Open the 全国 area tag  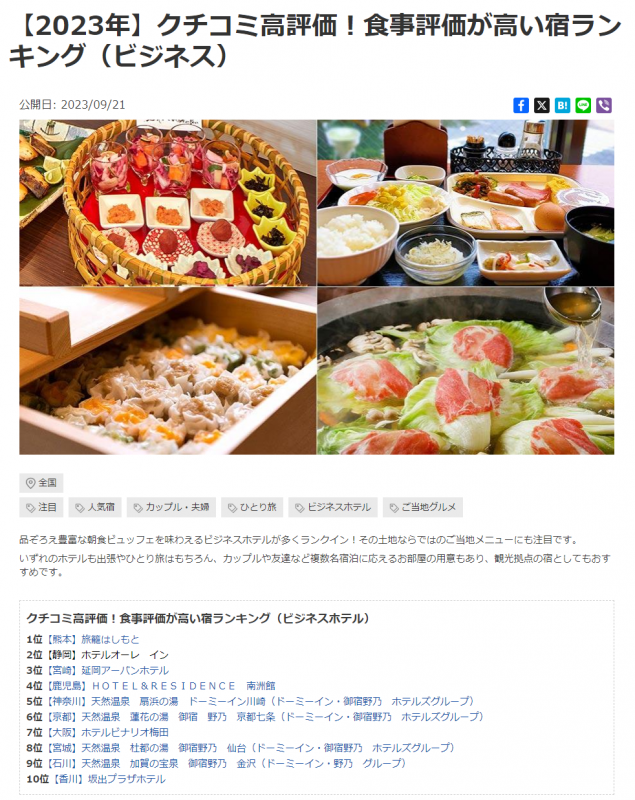point(42,483)
